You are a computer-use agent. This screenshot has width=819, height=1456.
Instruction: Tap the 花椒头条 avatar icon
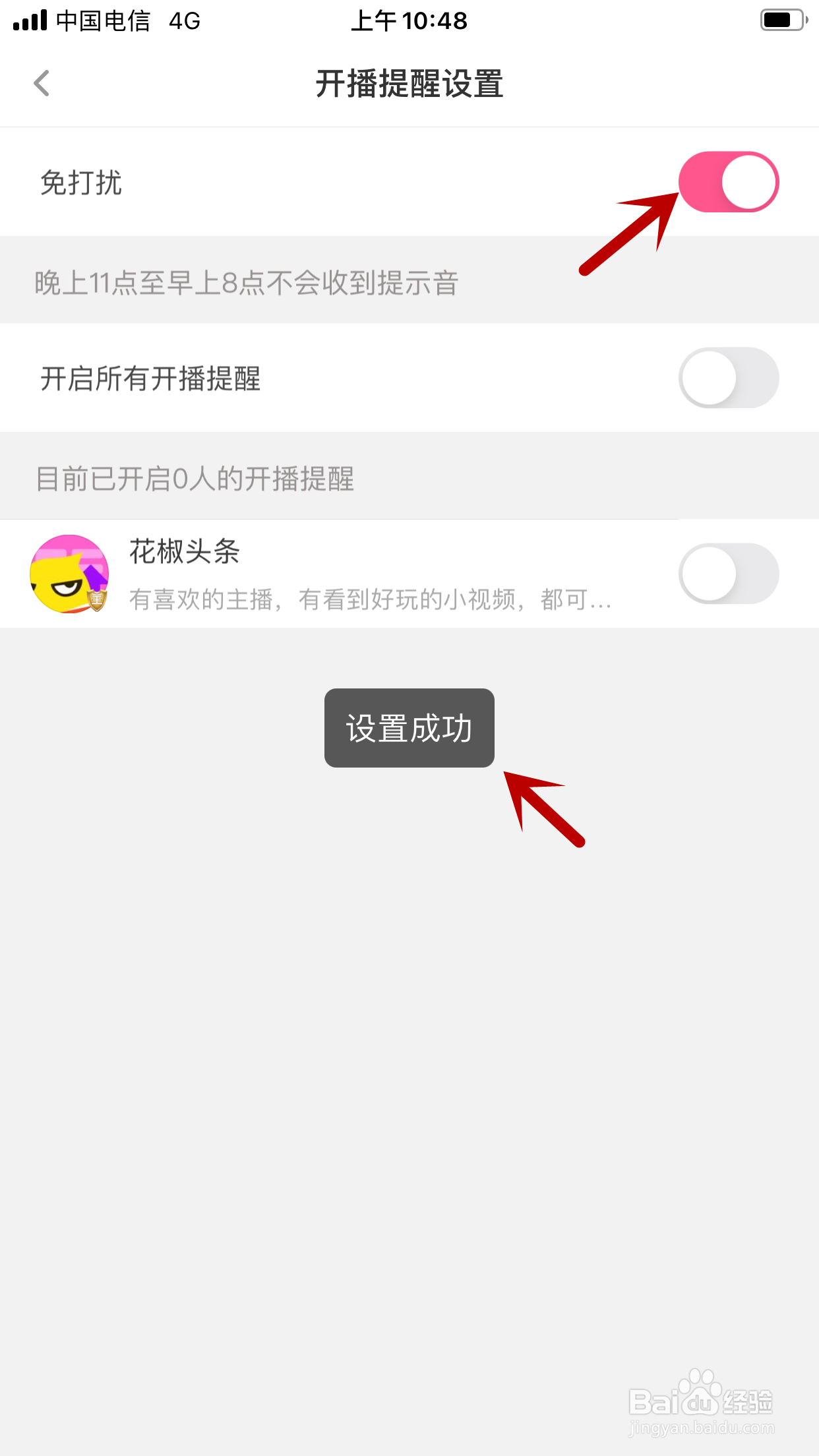[x=69, y=573]
